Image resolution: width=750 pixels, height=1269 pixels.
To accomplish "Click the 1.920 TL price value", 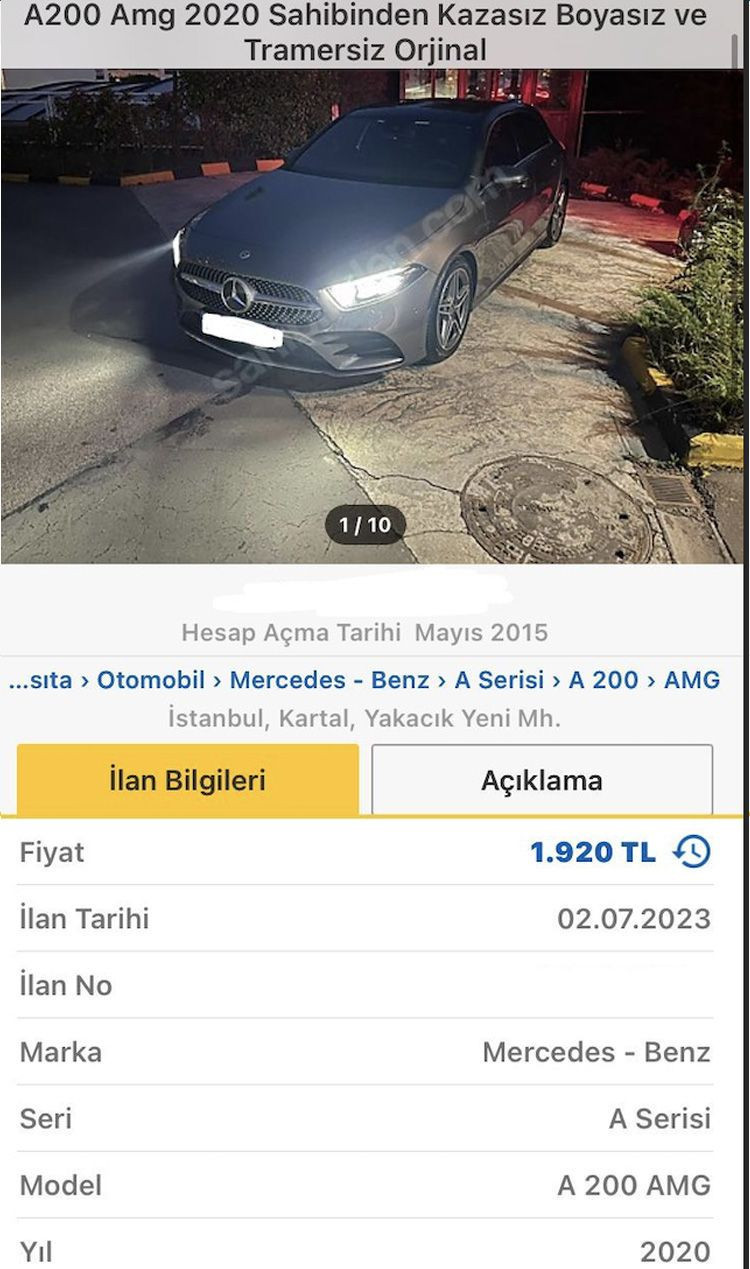I will (x=594, y=852).
